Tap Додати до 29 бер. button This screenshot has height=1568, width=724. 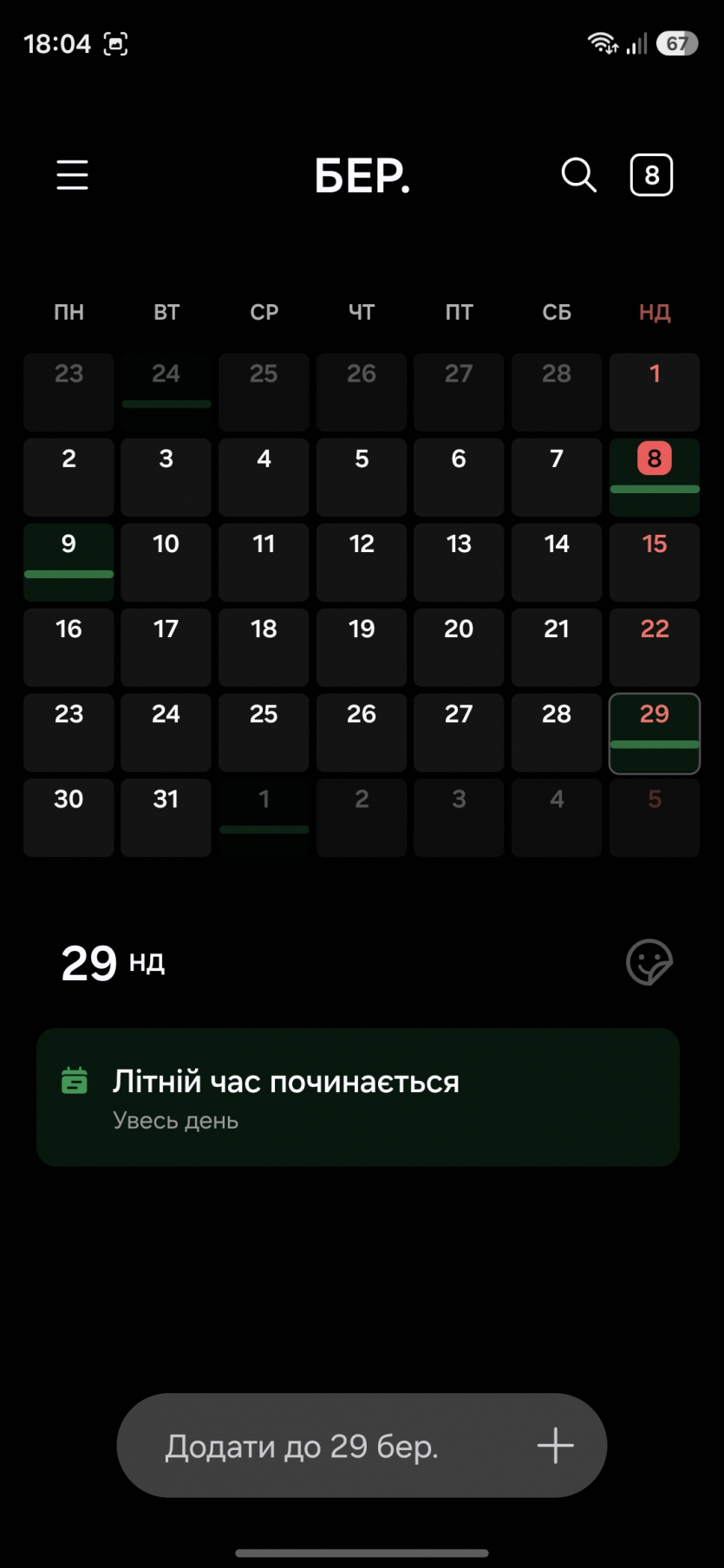coord(362,1446)
